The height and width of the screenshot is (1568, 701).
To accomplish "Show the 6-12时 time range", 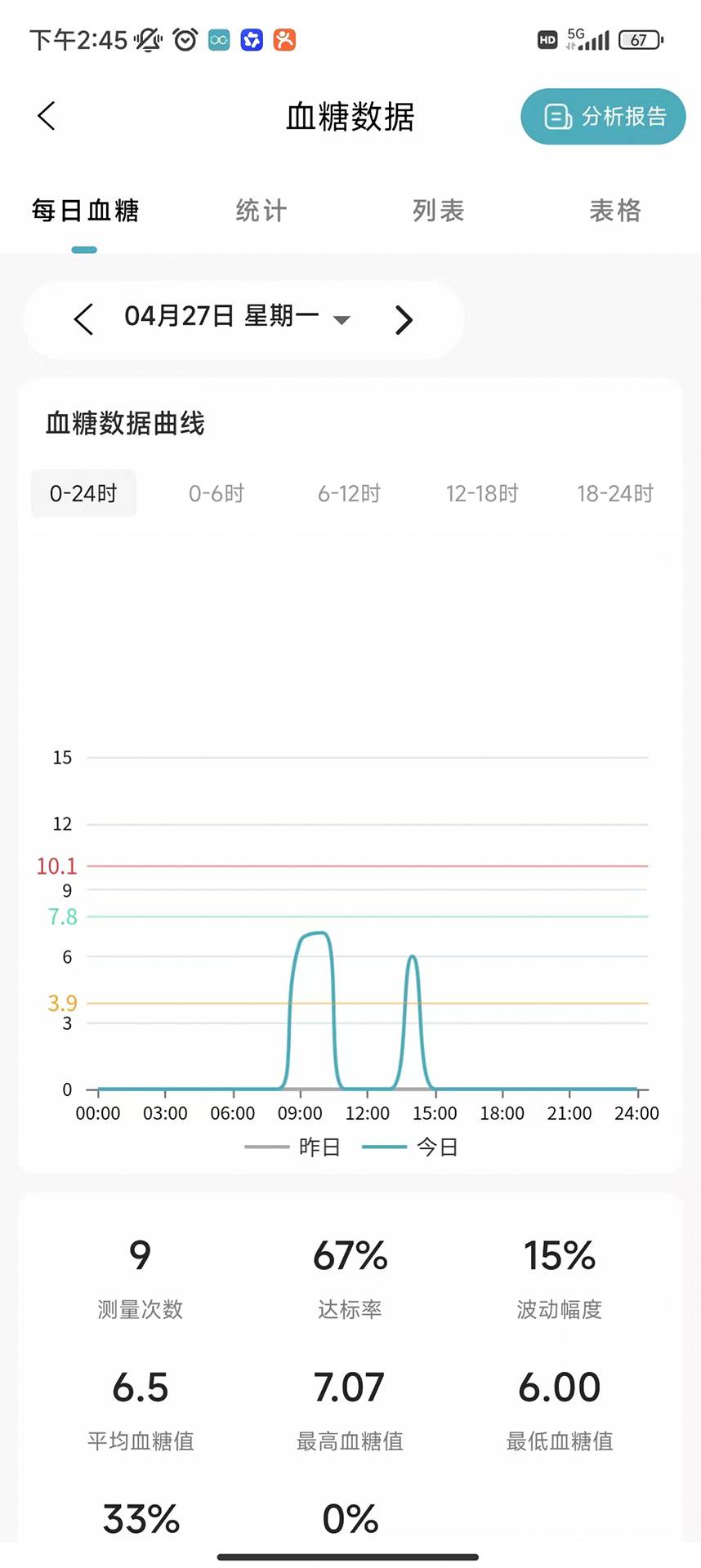I will (x=350, y=493).
